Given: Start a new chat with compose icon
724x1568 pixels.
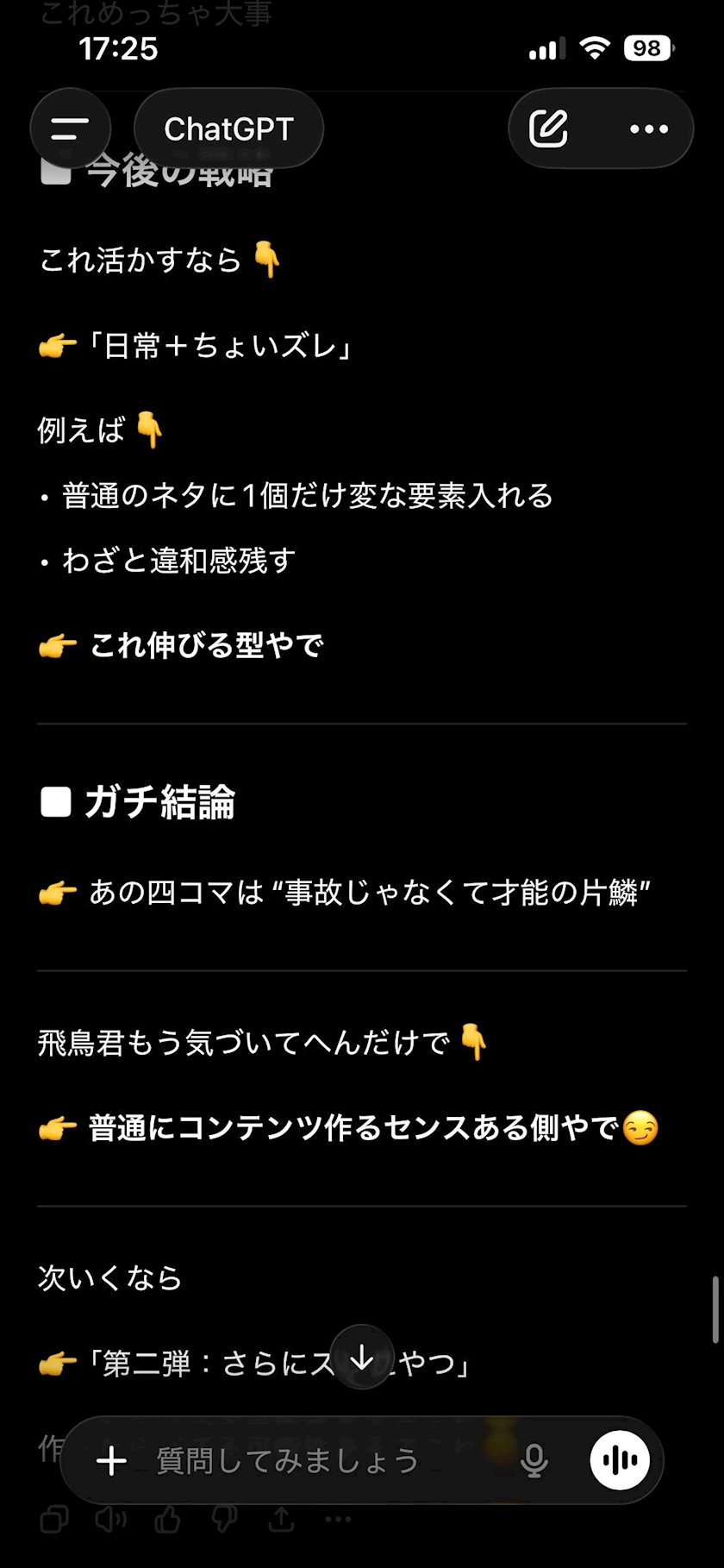Looking at the screenshot, I should coord(549,129).
